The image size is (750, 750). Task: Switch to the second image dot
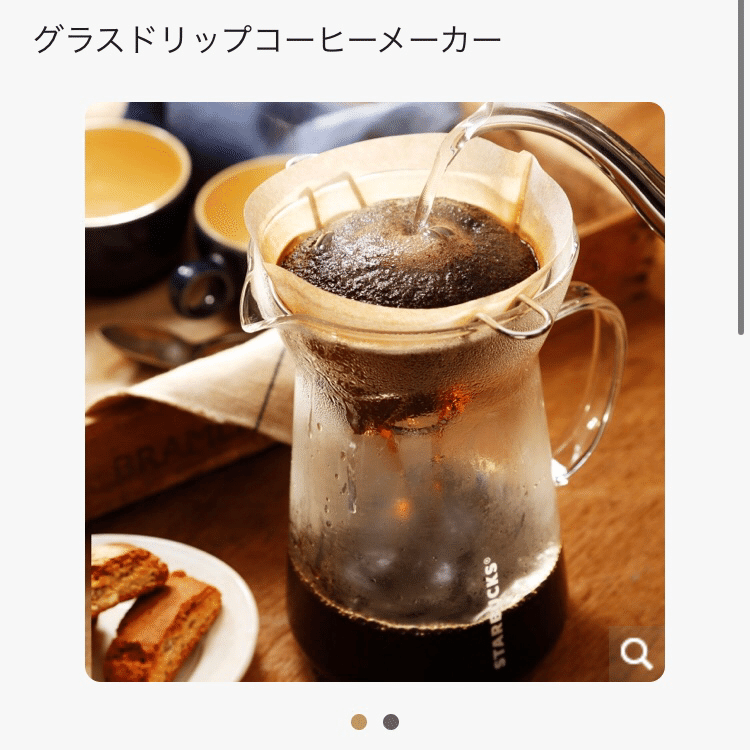coord(391,722)
